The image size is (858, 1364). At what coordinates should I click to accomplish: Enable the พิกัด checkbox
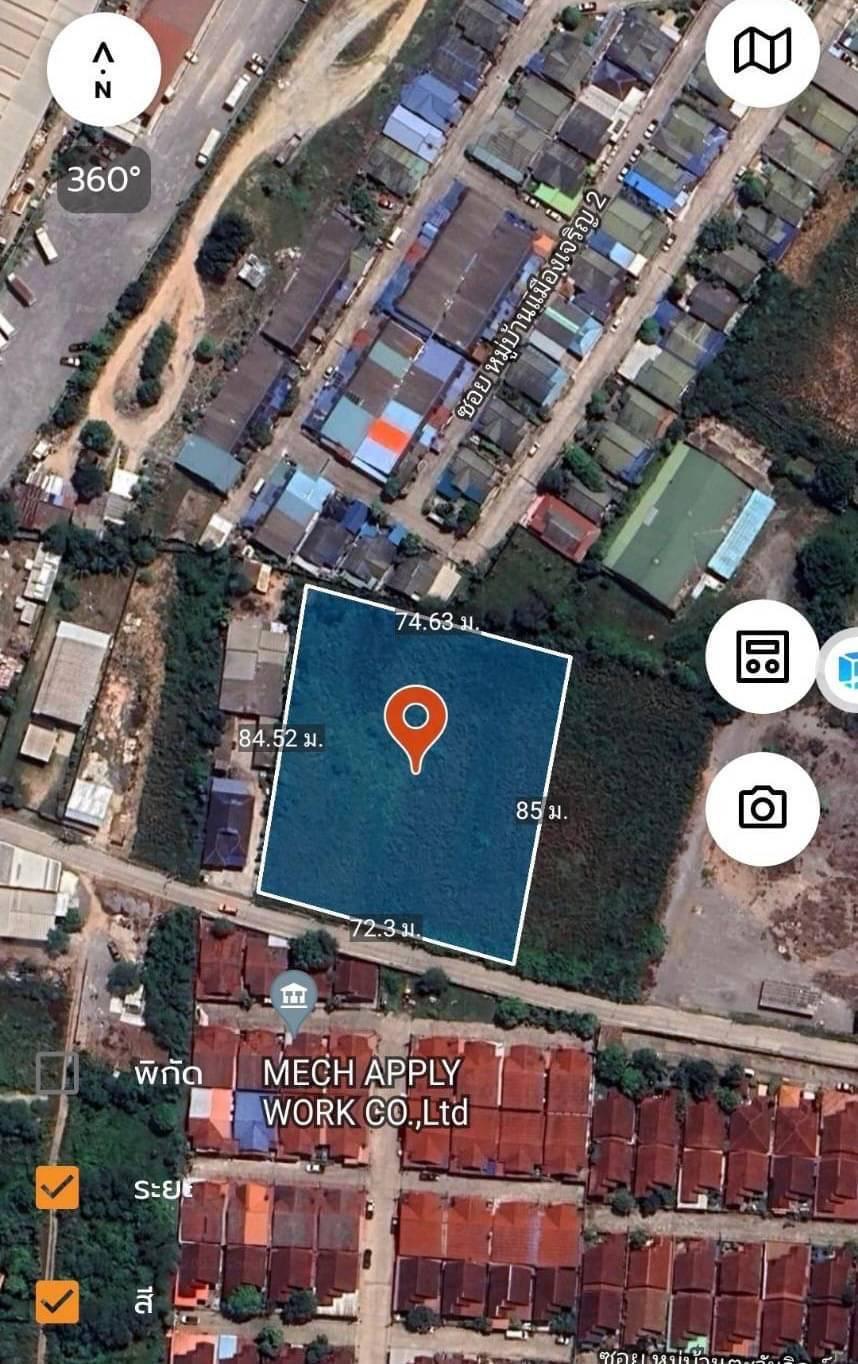(57, 1073)
